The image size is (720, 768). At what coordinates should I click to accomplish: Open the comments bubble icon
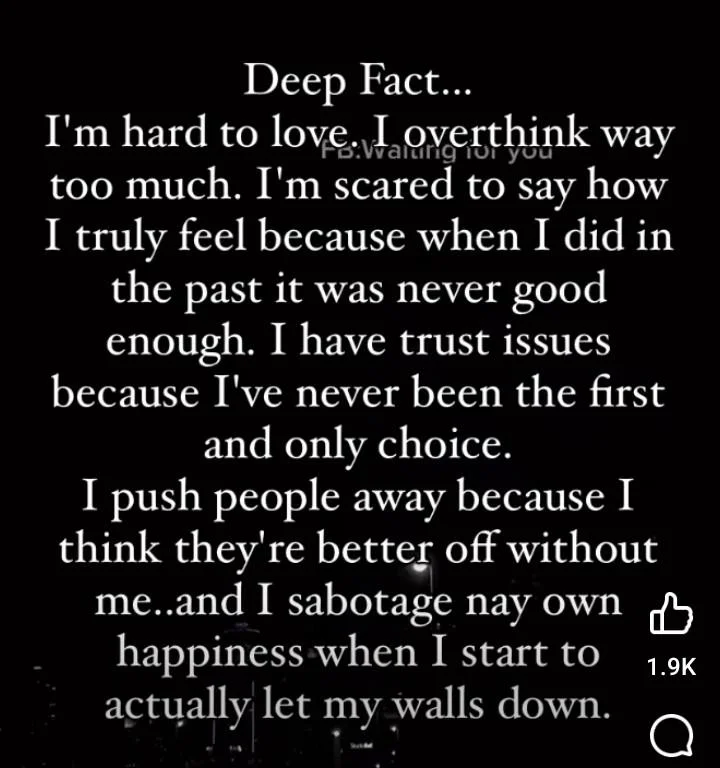tap(670, 736)
